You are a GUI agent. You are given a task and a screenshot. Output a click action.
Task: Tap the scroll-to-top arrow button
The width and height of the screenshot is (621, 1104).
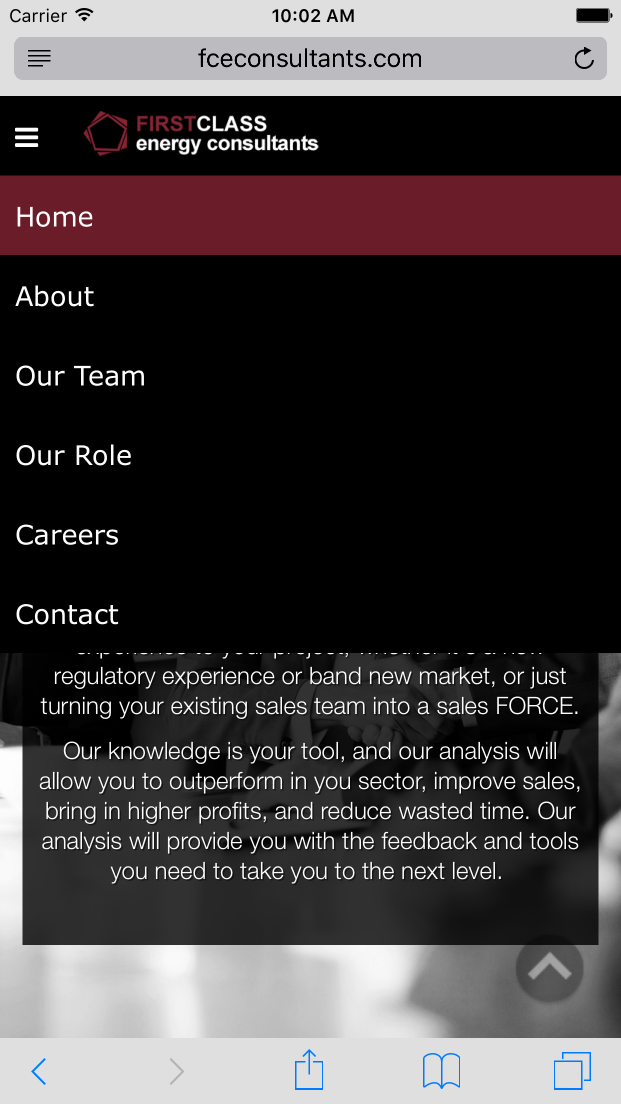click(x=549, y=968)
